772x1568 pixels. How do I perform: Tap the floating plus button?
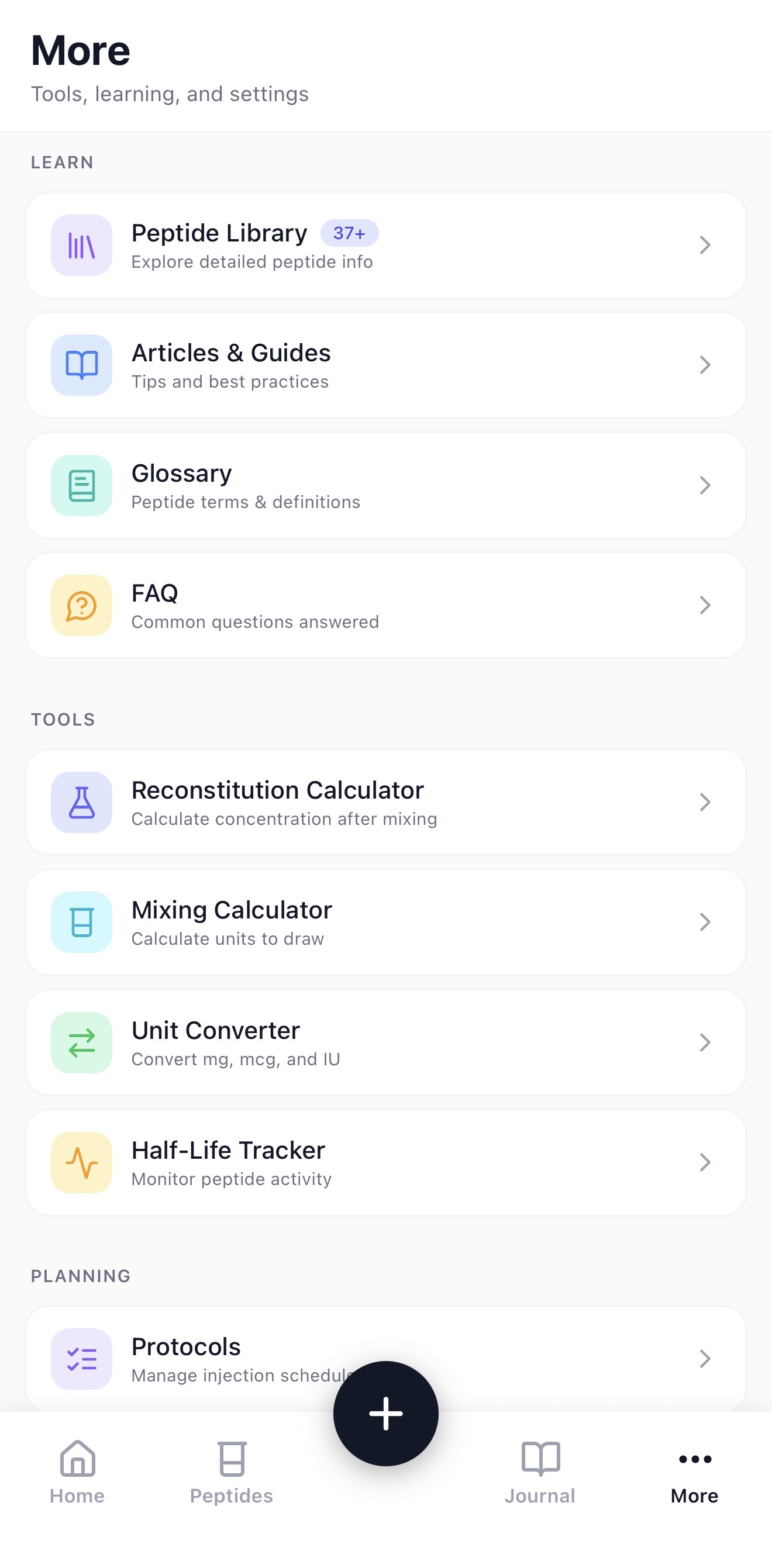tap(385, 1414)
